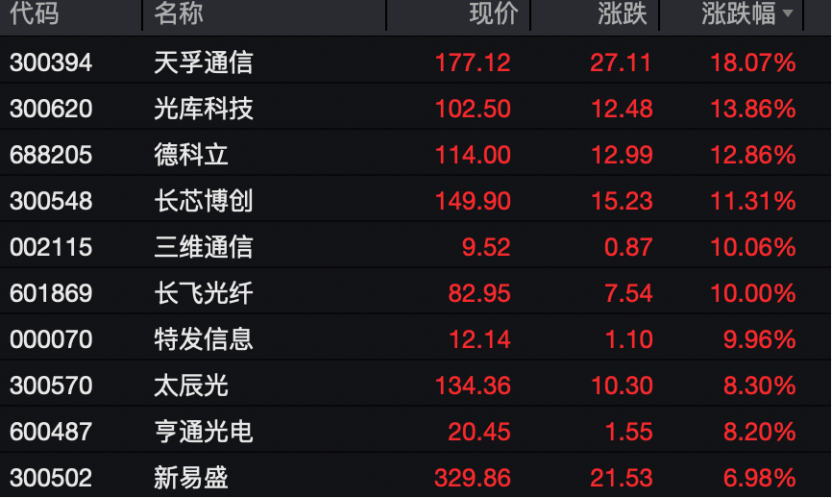Open stock 天孚通信 300394
This screenshot has height=498, width=832.
coord(203,63)
